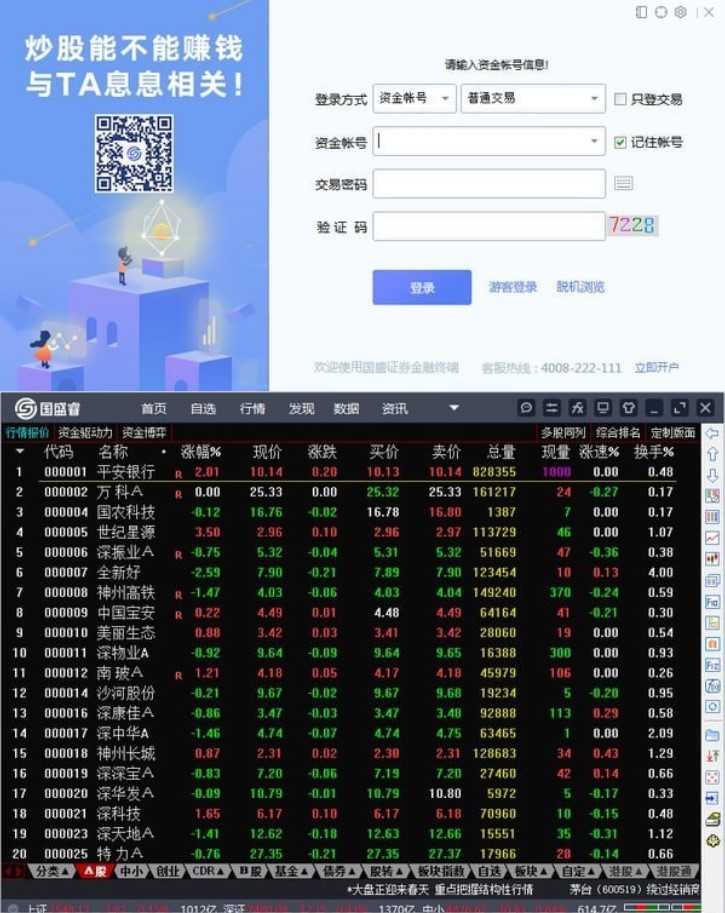
Task: Open the soft keyboard icon beside password
Action: pos(623,184)
